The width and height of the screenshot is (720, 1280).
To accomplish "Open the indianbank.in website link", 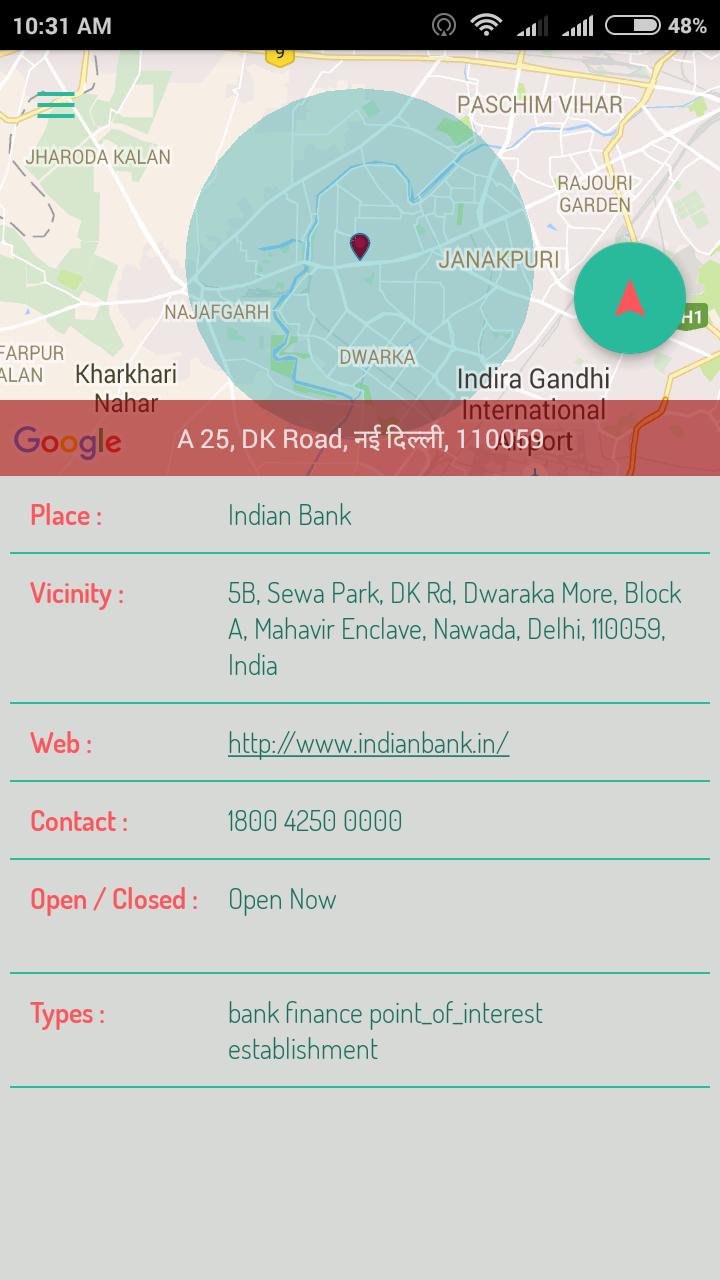I will coord(368,743).
